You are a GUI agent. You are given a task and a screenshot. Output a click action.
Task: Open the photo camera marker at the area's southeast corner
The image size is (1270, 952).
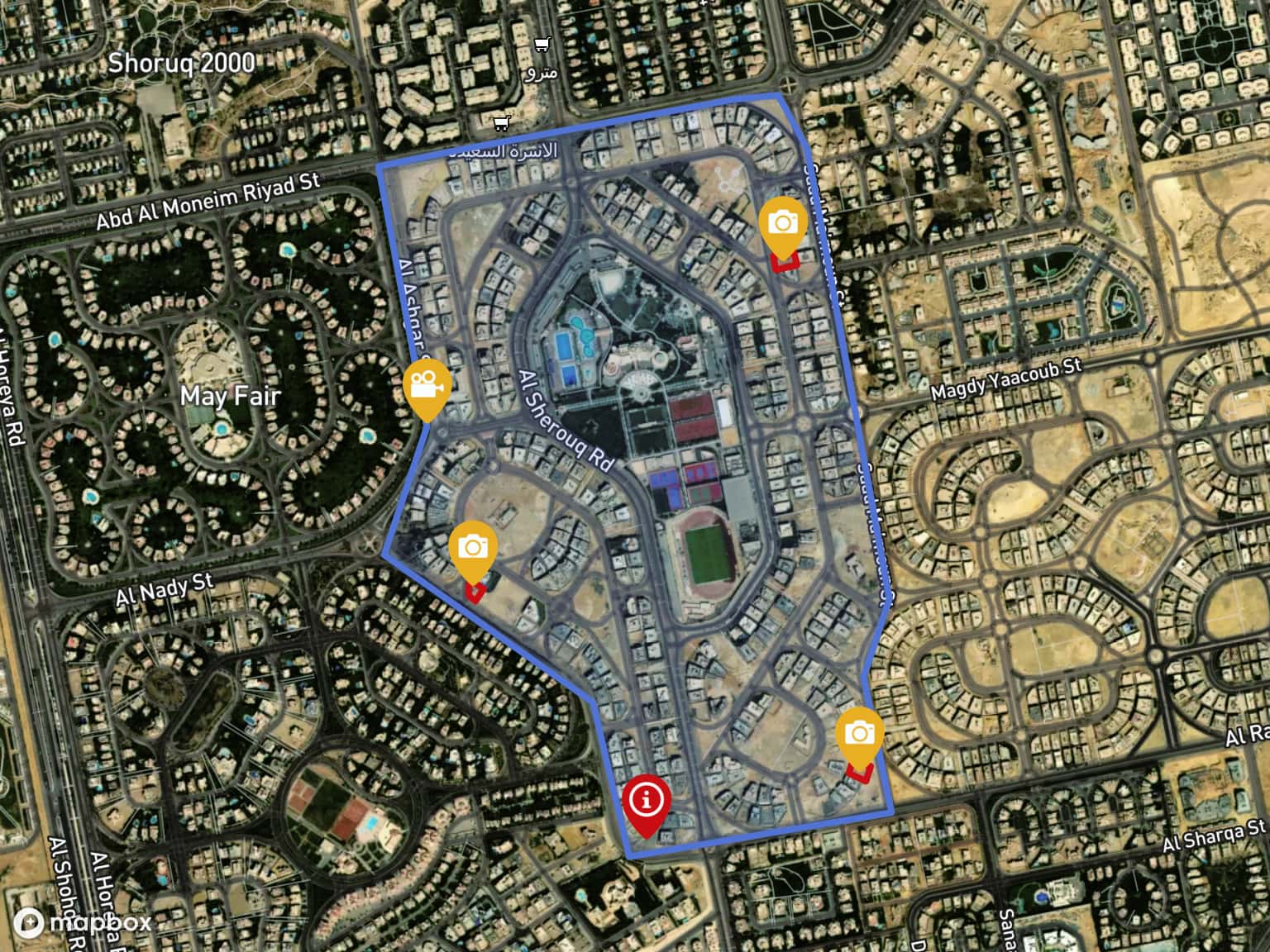coord(859,734)
